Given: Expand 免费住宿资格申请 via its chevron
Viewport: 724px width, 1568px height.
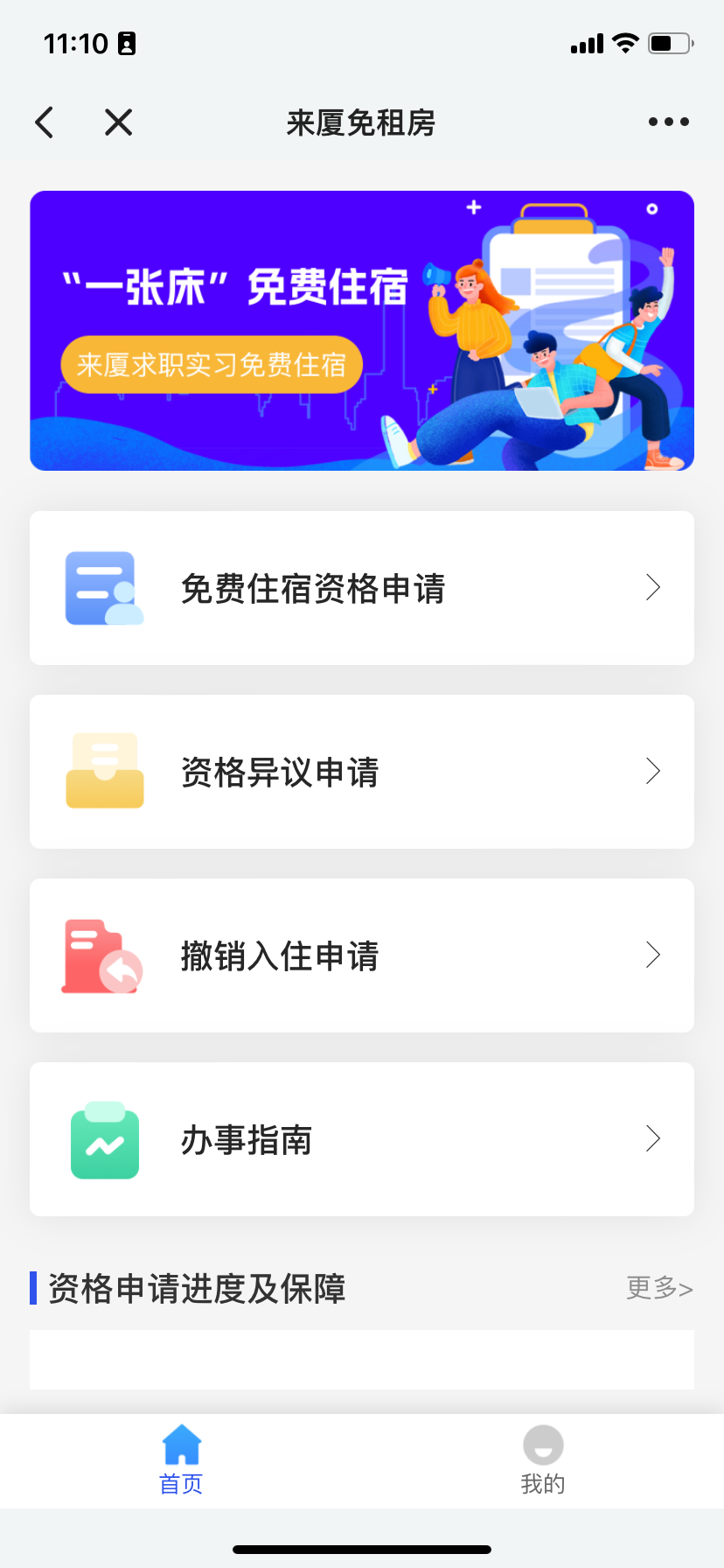Looking at the screenshot, I should 652,588.
